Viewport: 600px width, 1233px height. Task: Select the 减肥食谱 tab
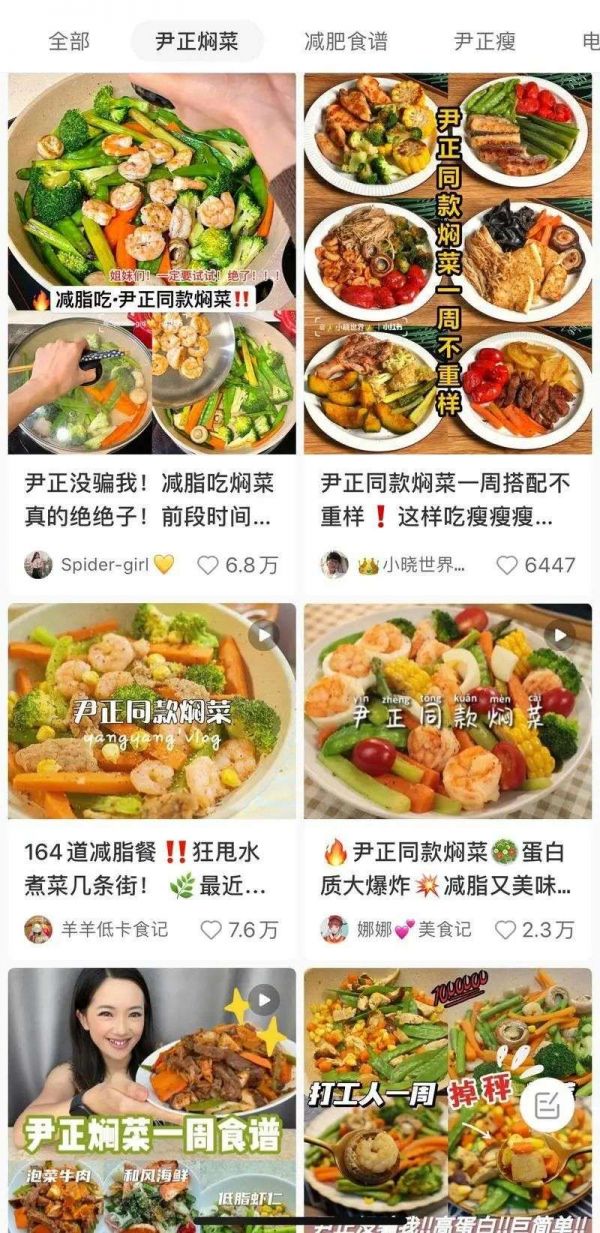point(345,41)
